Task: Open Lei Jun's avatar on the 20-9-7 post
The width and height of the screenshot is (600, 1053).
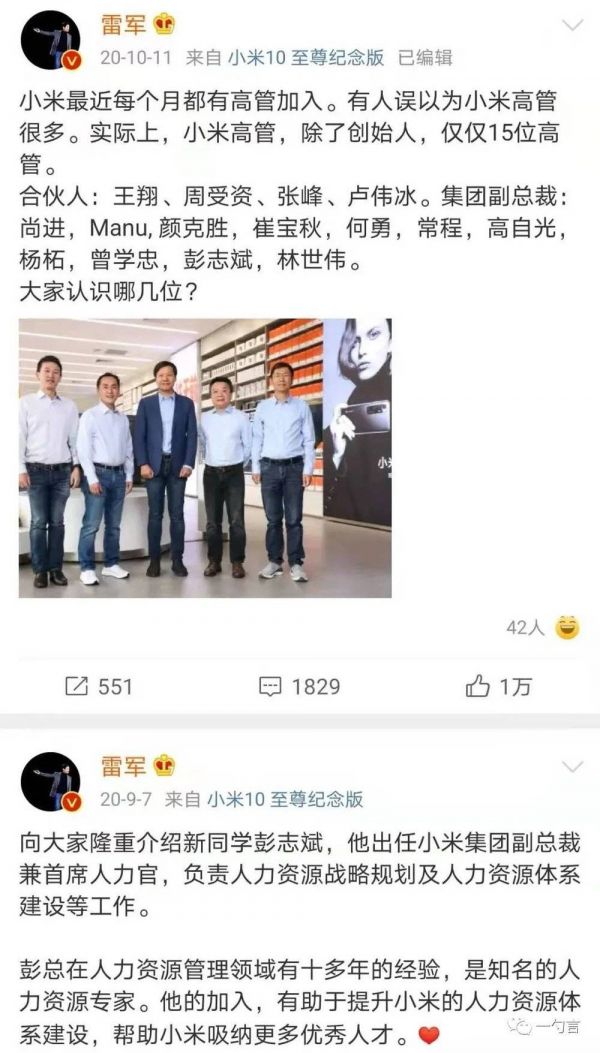Action: tap(50, 781)
